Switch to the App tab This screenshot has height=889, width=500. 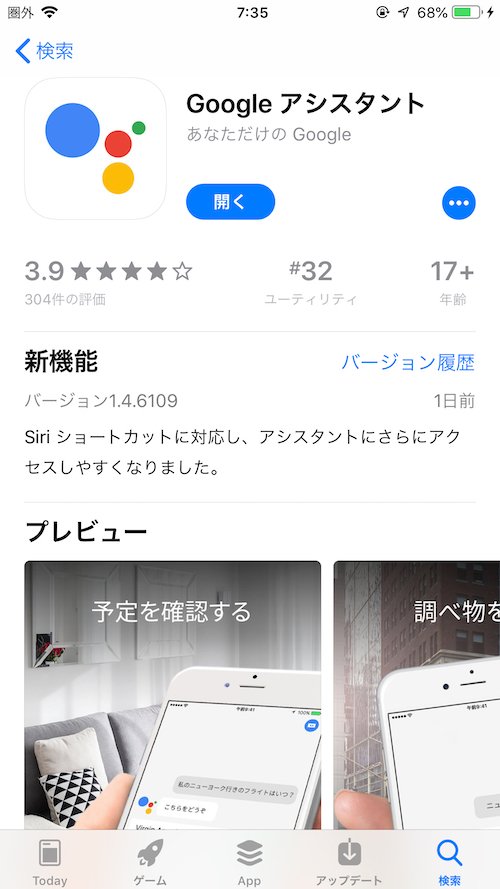coord(249,862)
